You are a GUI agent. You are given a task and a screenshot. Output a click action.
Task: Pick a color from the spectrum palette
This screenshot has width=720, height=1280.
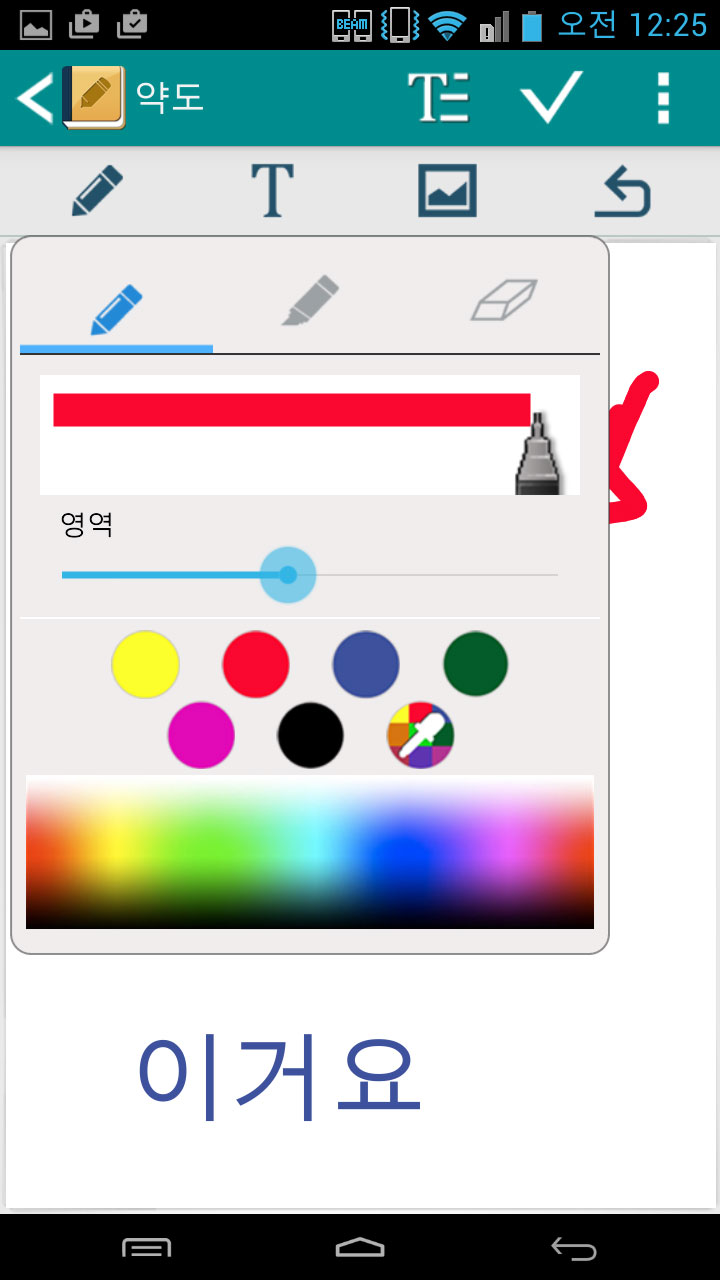pyautogui.click(x=310, y=852)
